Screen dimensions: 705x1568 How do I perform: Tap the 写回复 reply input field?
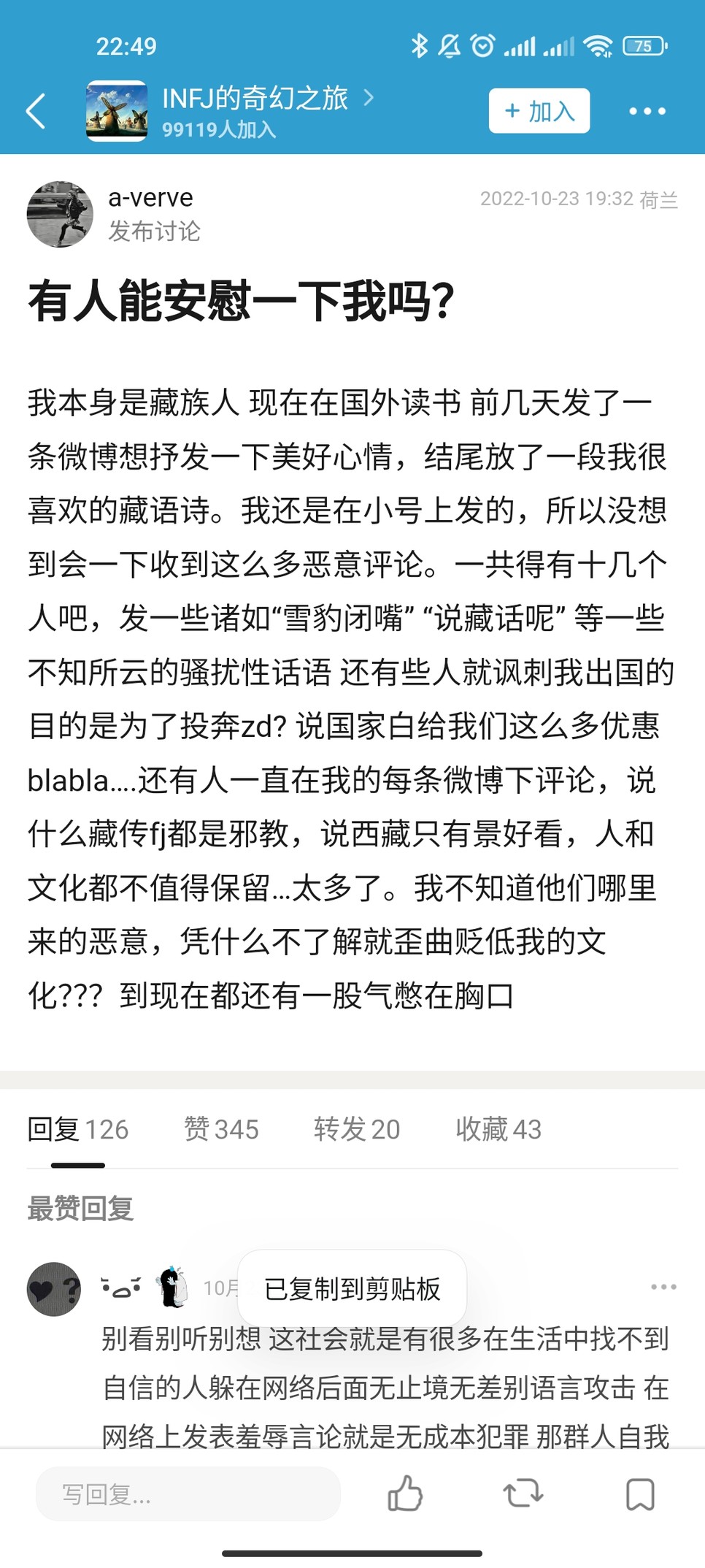(188, 1494)
